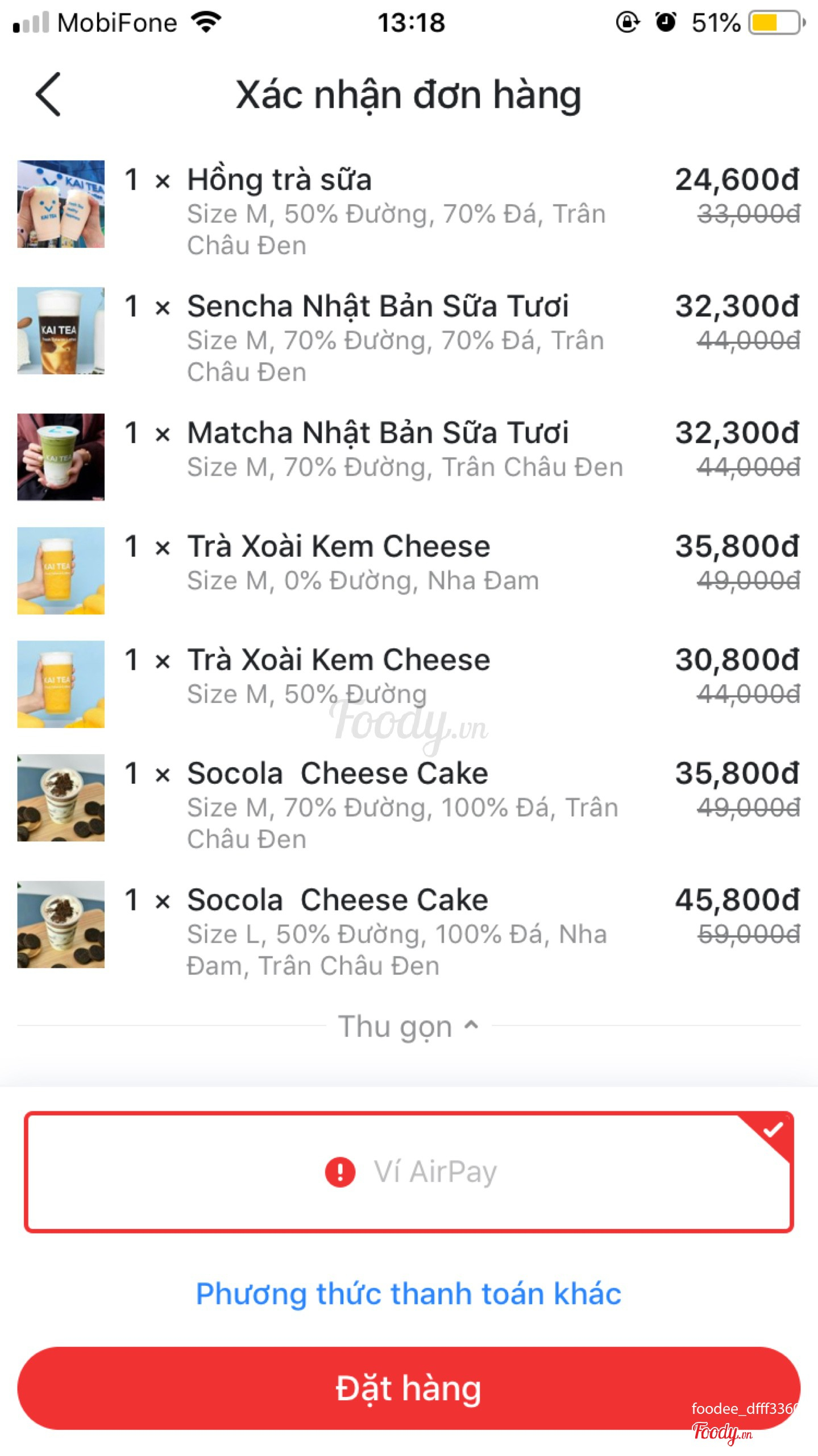Screen dimensions: 818x1456
Task: Tap the Đặt hàng button
Action: (x=408, y=1388)
